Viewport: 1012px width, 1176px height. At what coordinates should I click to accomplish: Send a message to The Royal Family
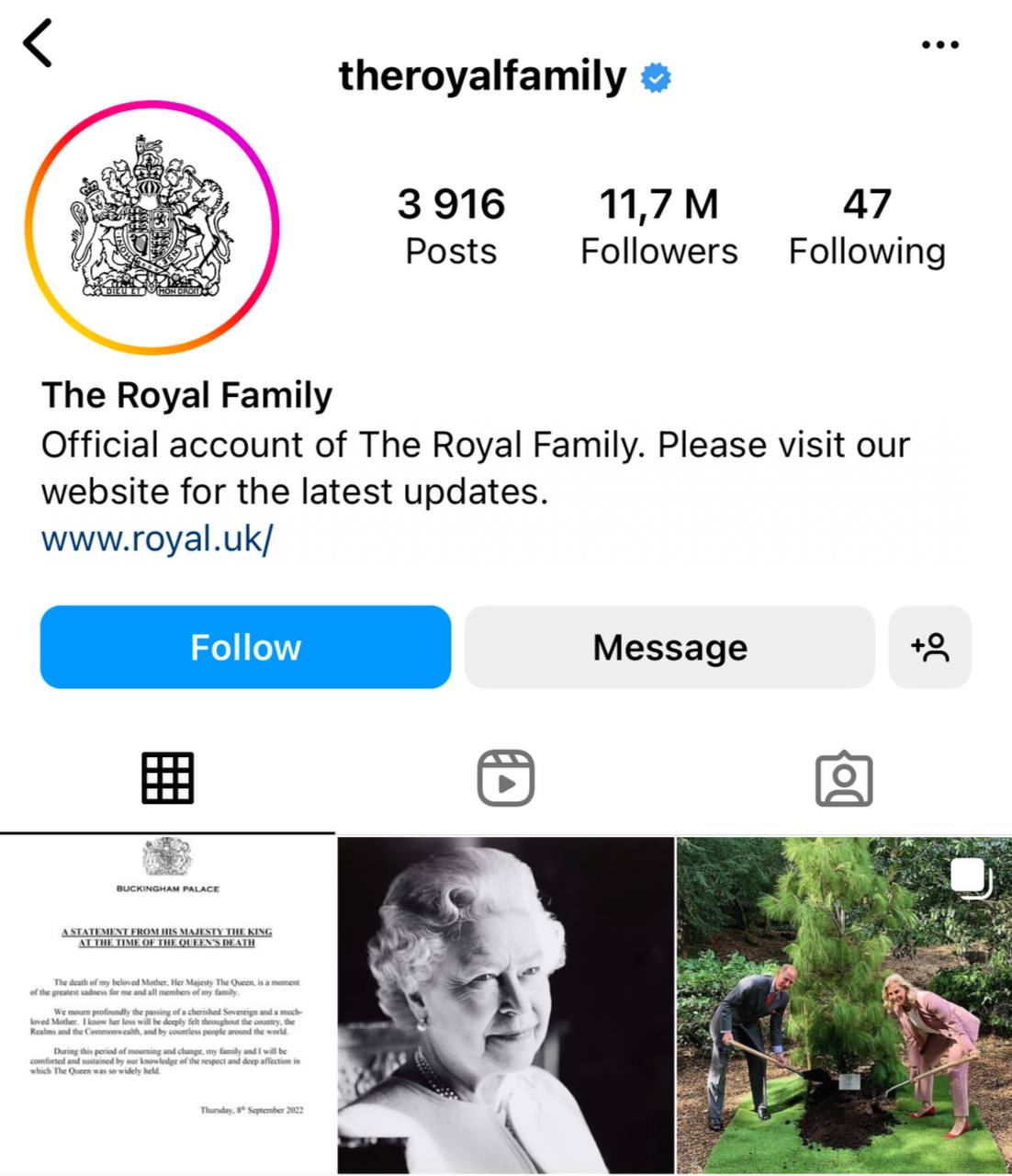coord(669,647)
